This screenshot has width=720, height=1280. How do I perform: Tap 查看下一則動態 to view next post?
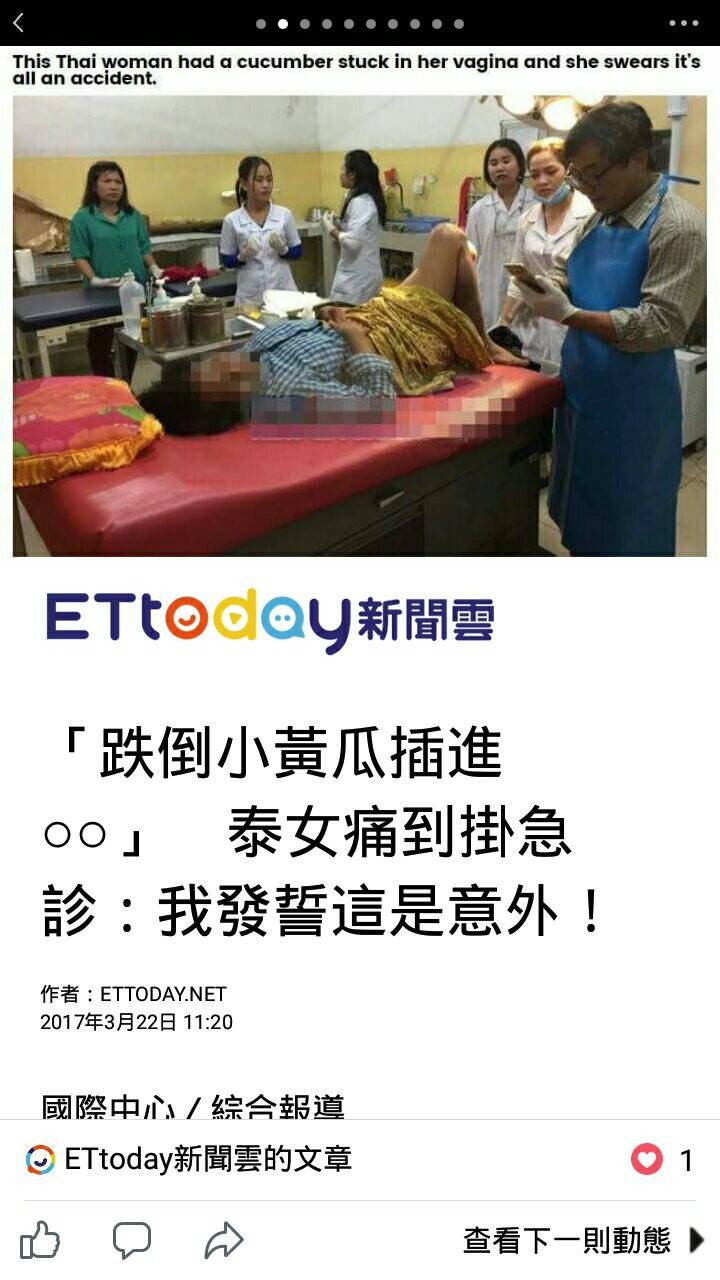click(584, 1240)
